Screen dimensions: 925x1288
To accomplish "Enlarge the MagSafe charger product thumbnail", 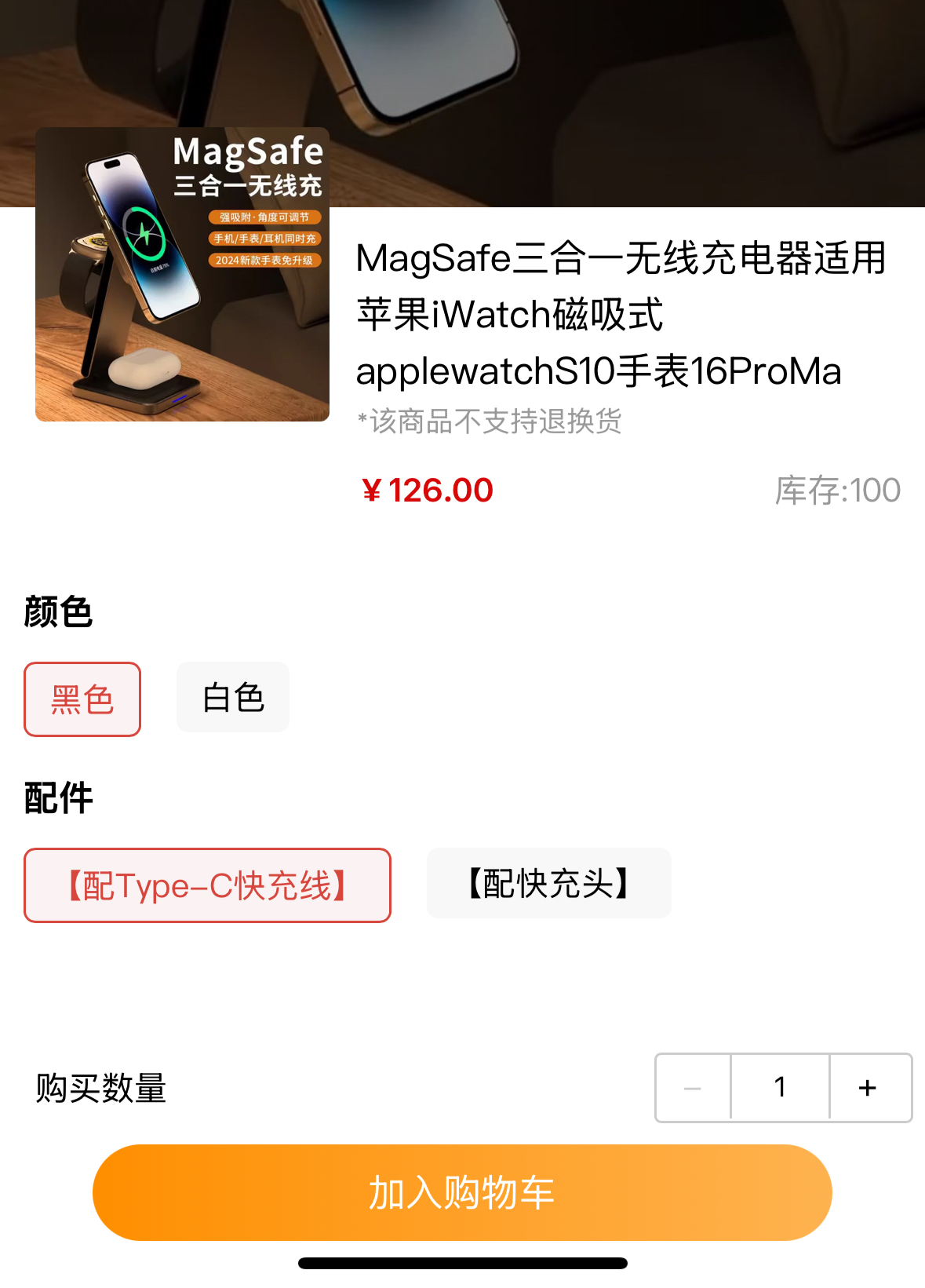I will pos(182,275).
